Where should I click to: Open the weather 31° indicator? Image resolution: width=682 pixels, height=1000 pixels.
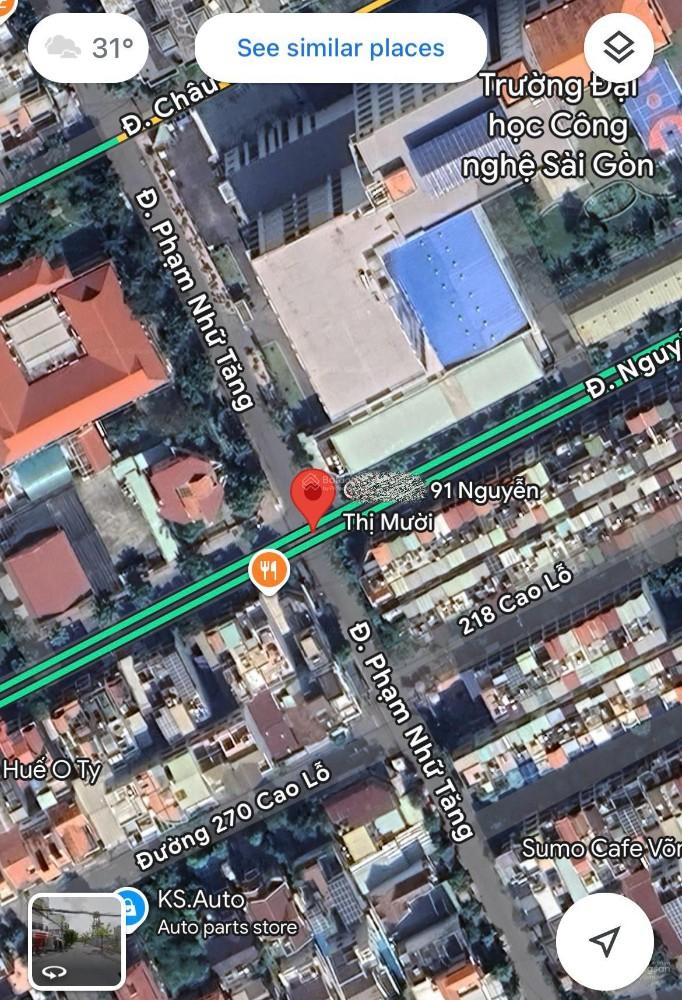[x=89, y=48]
